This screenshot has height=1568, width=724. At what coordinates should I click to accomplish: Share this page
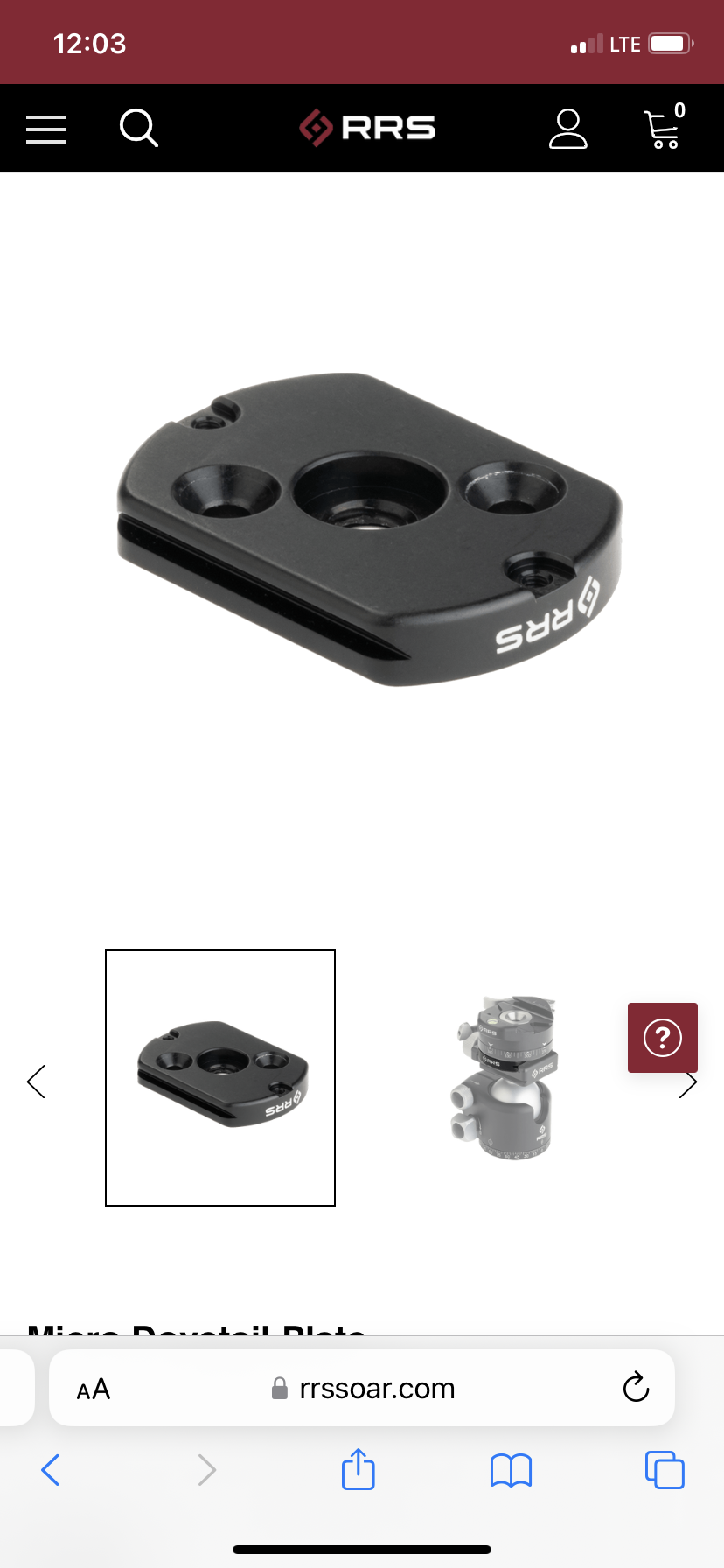359,1468
